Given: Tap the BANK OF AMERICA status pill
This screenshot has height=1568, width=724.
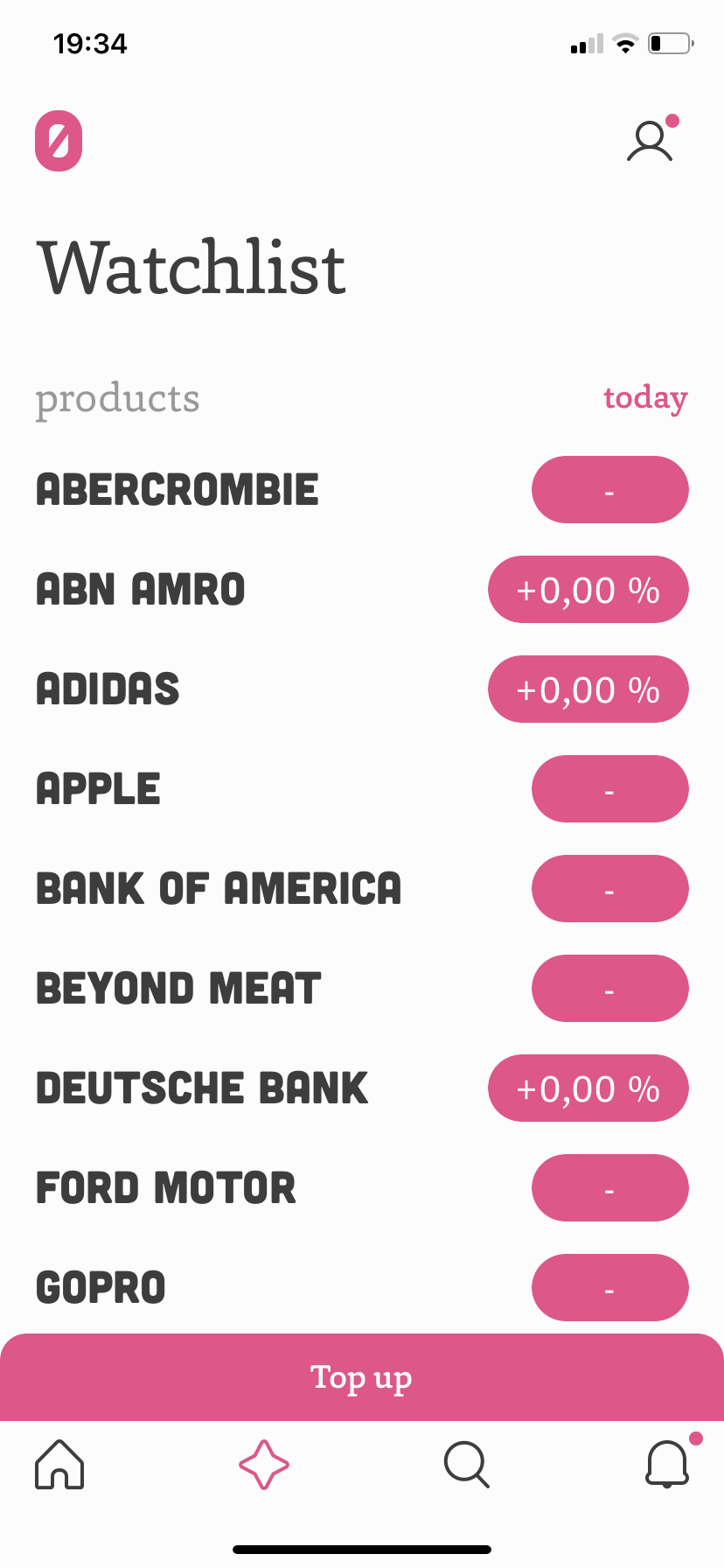Looking at the screenshot, I should [609, 888].
